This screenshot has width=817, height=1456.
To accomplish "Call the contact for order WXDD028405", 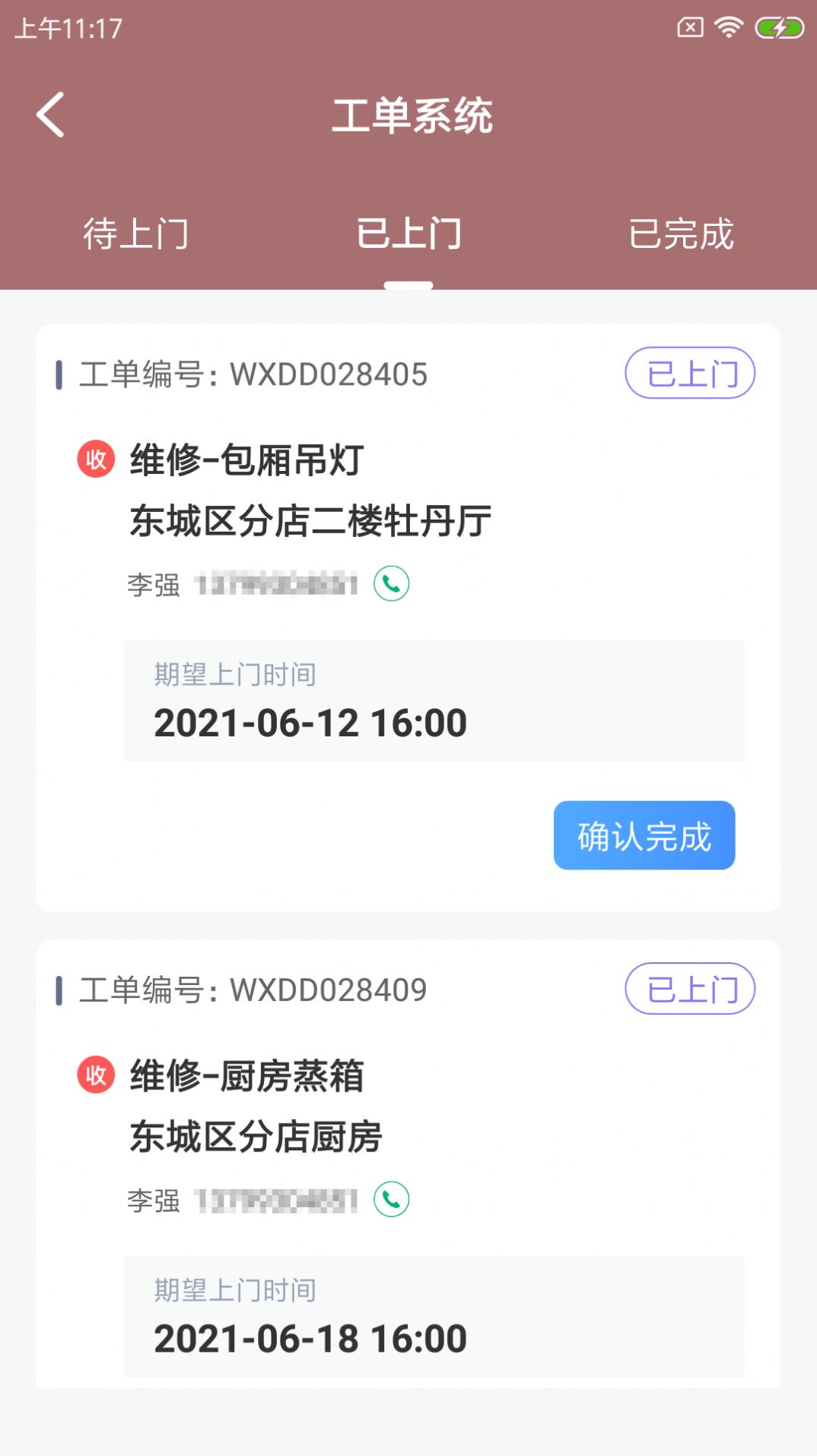I will pos(391,585).
